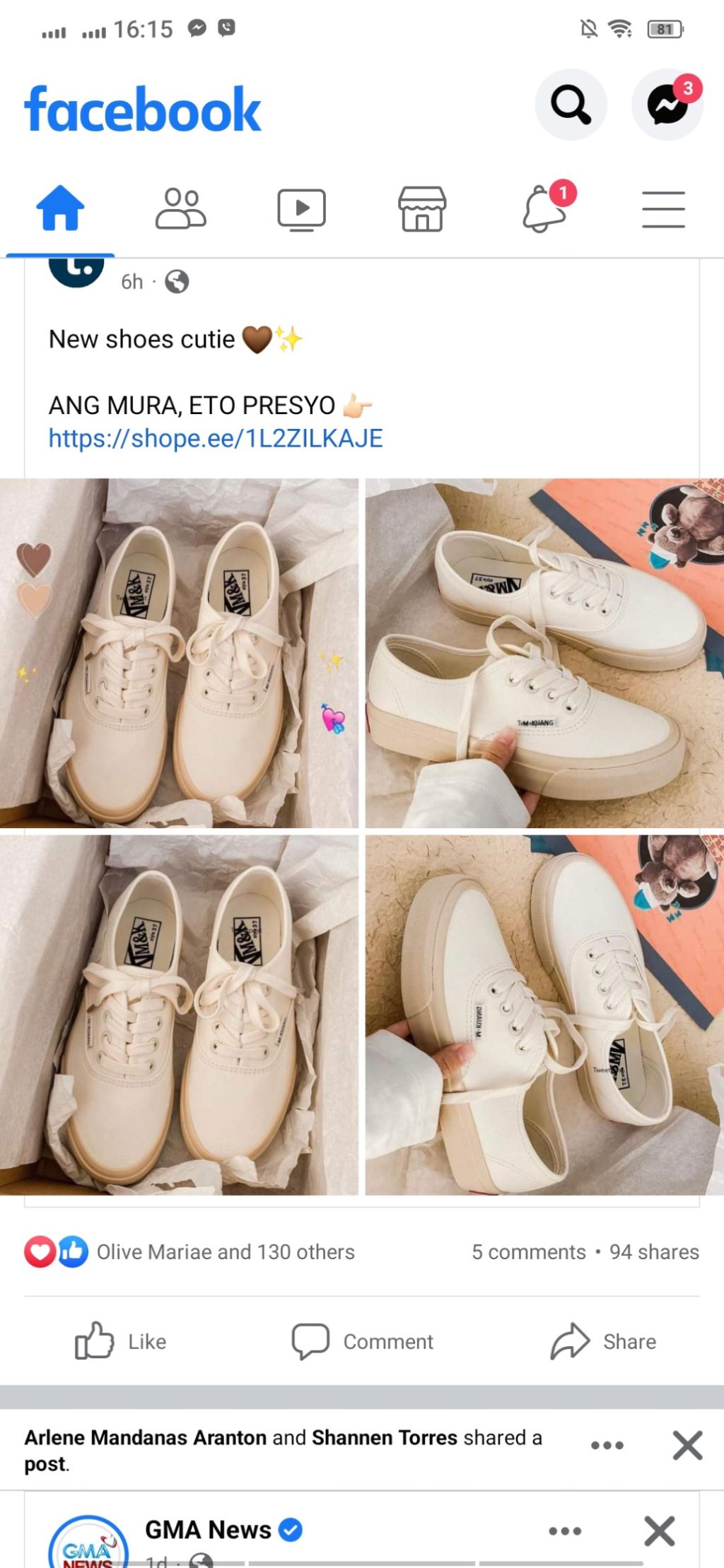Viewport: 724px width, 1568px height.
Task: Open Facebook search
Action: (571, 105)
